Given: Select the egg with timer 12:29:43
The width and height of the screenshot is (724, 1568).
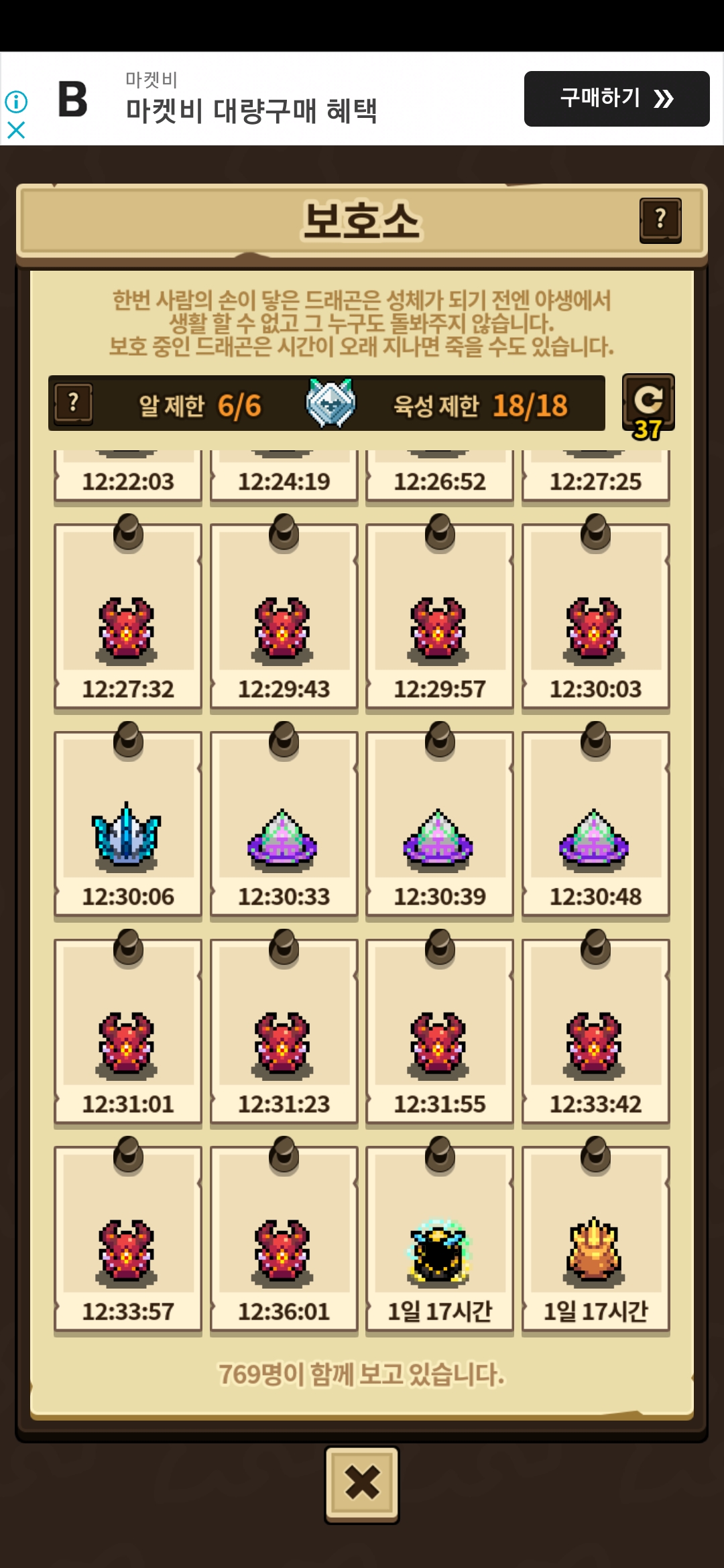Looking at the screenshot, I should click(284, 616).
